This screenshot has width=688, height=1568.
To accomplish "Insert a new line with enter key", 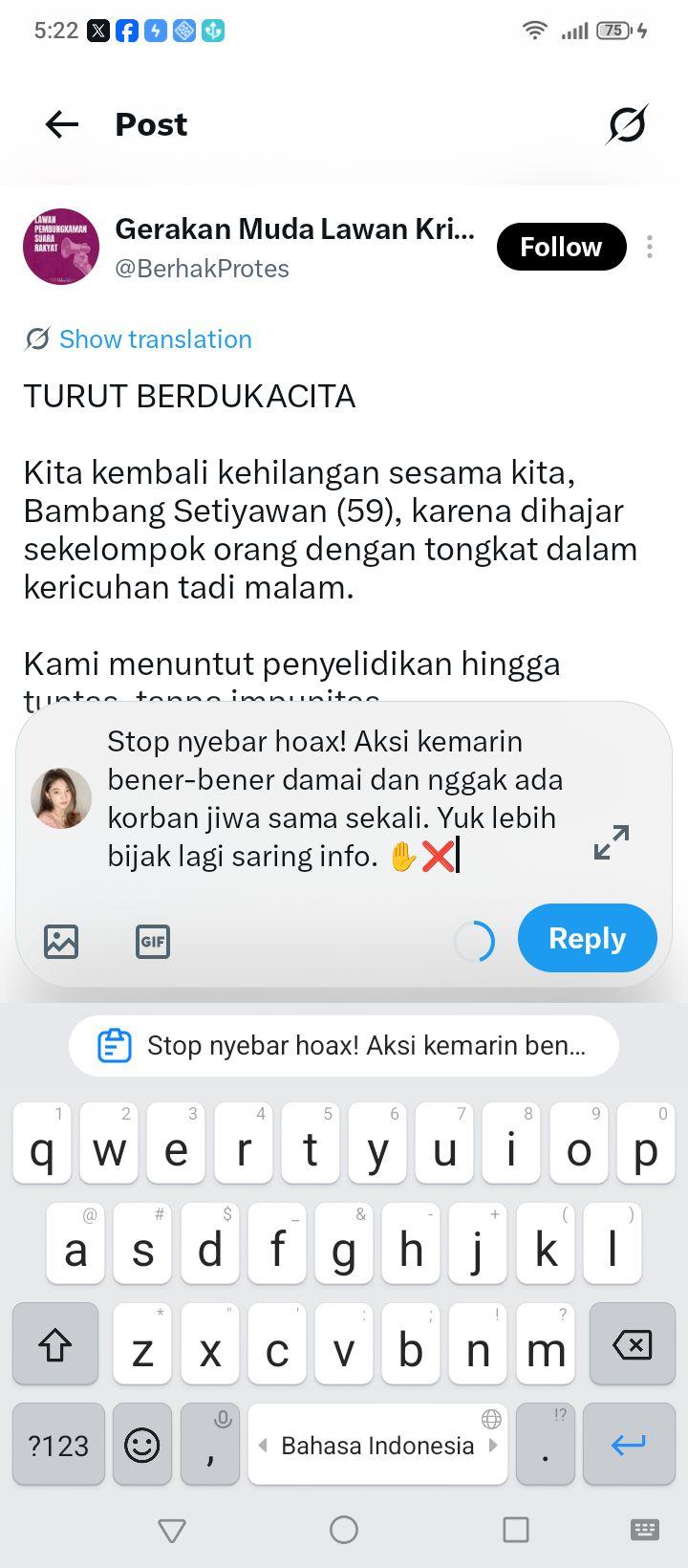I will (628, 1444).
